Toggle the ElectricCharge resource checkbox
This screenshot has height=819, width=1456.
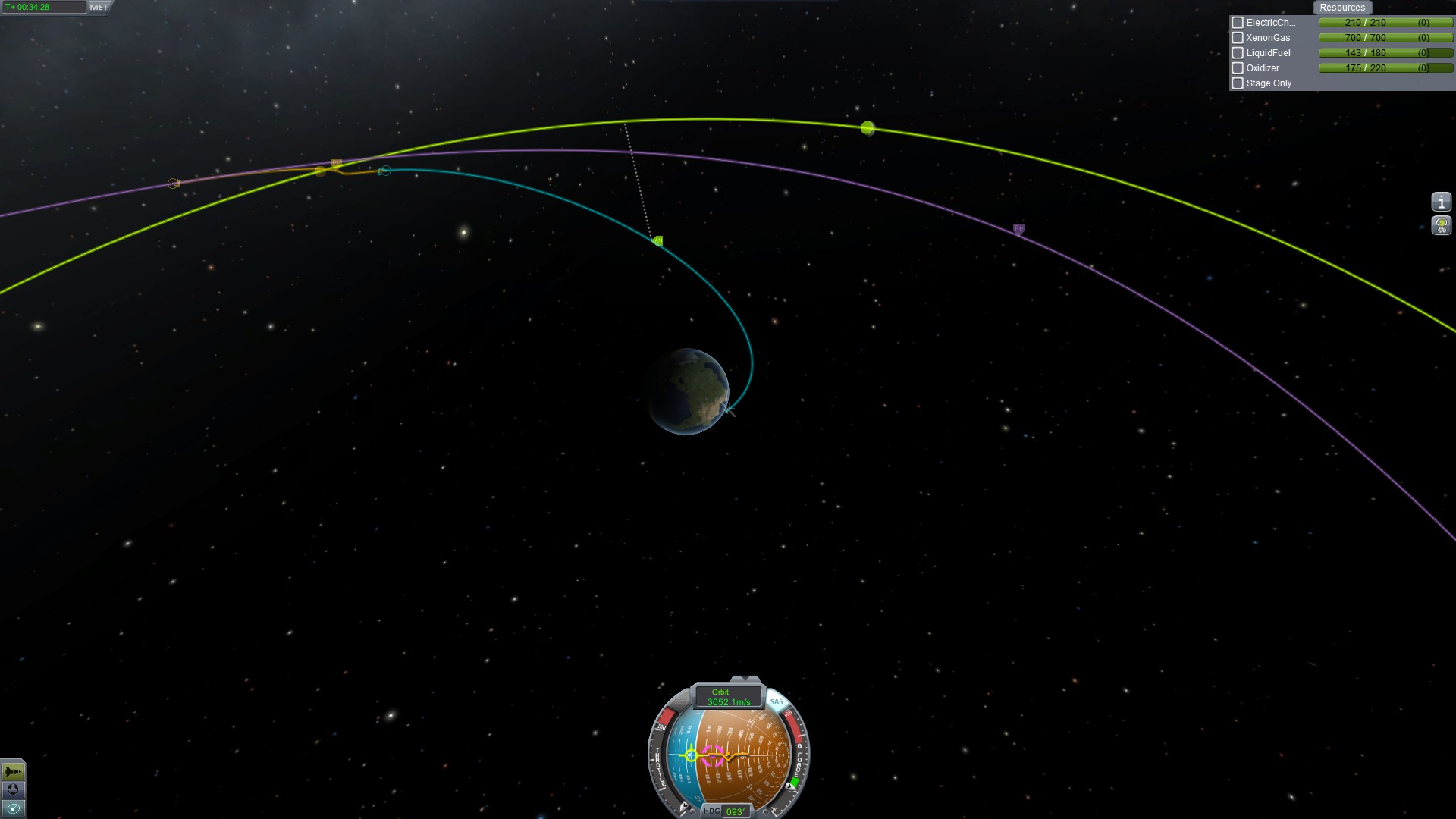click(1238, 23)
